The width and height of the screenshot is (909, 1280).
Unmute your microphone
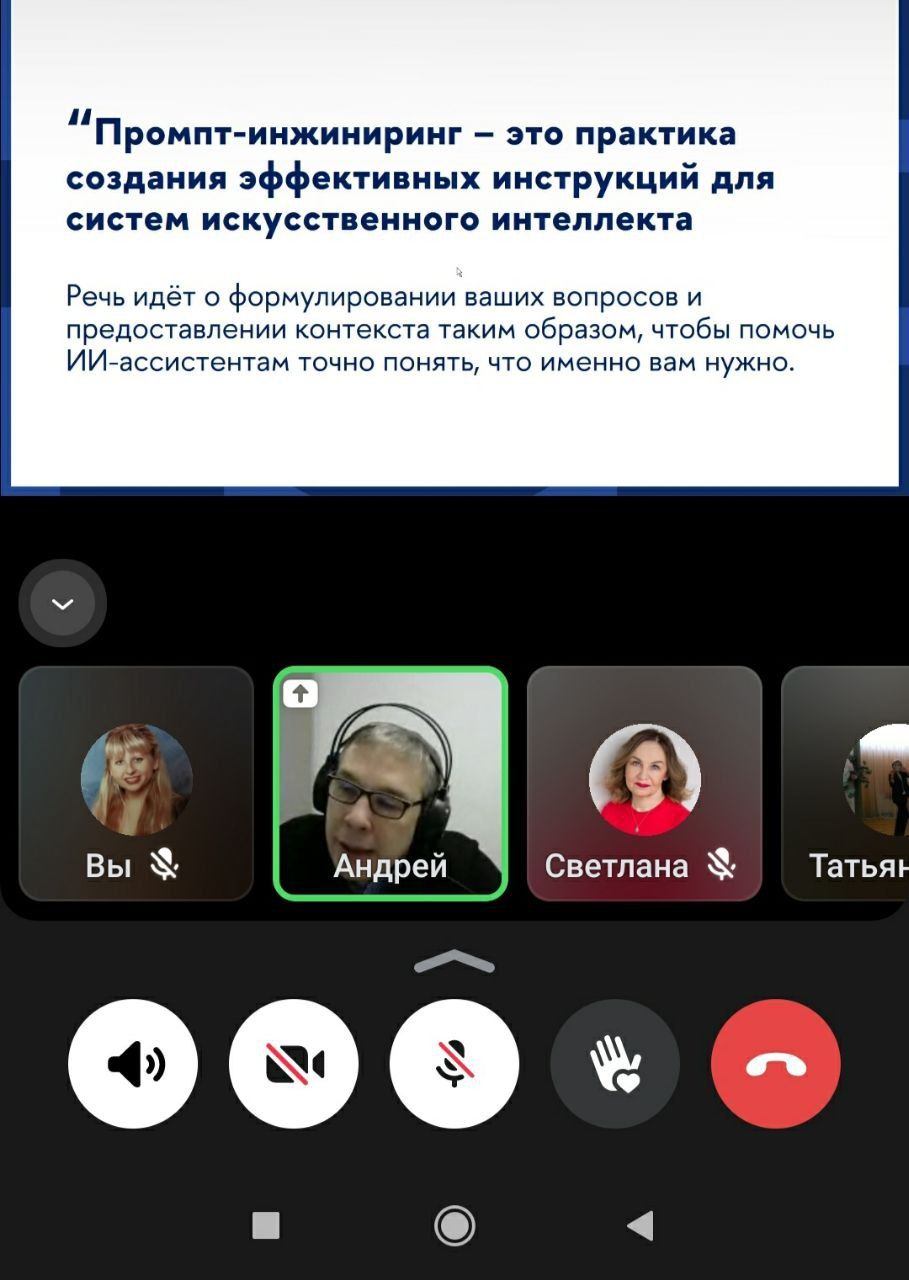click(x=454, y=1064)
